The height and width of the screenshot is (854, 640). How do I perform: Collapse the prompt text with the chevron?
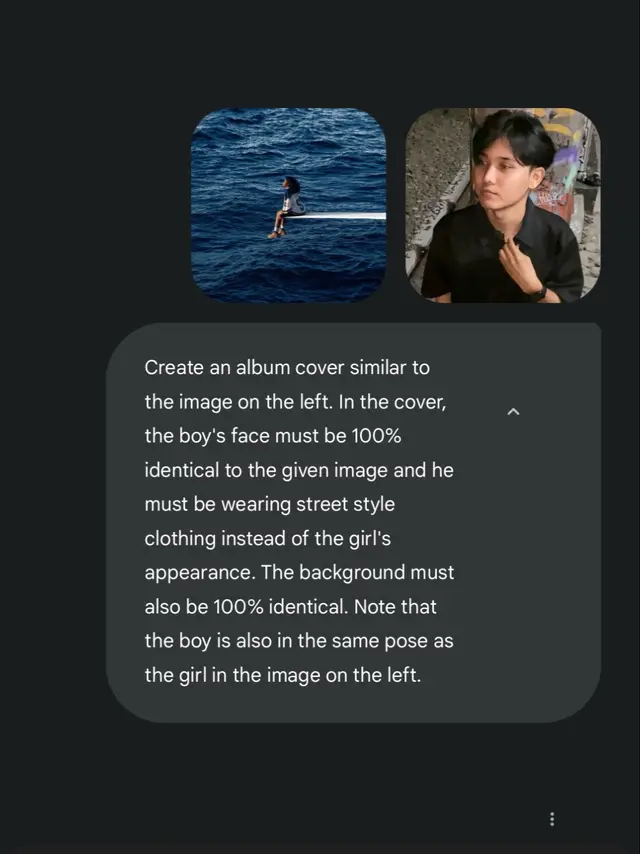pyautogui.click(x=513, y=411)
